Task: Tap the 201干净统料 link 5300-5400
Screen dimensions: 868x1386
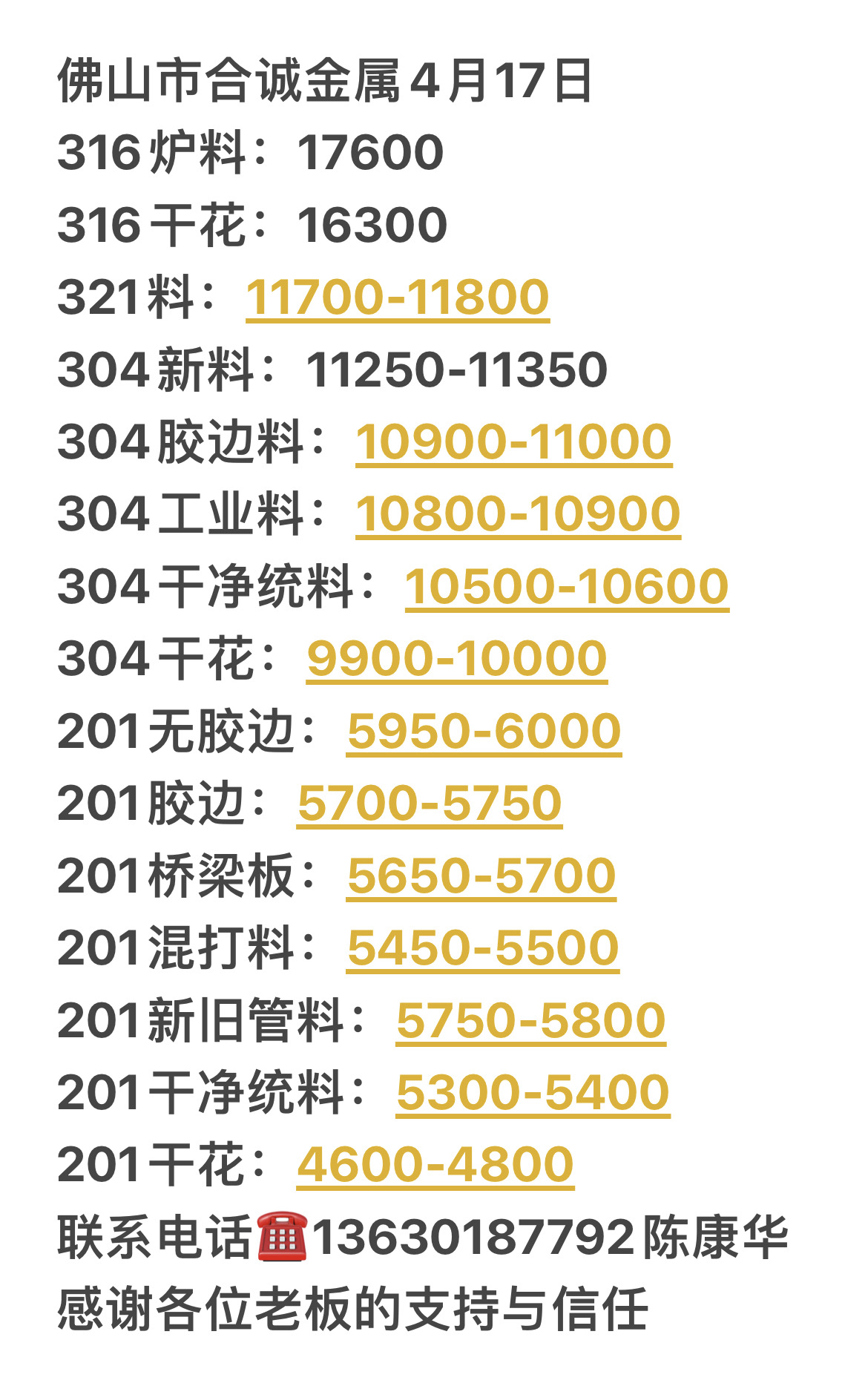Action: [x=533, y=1093]
